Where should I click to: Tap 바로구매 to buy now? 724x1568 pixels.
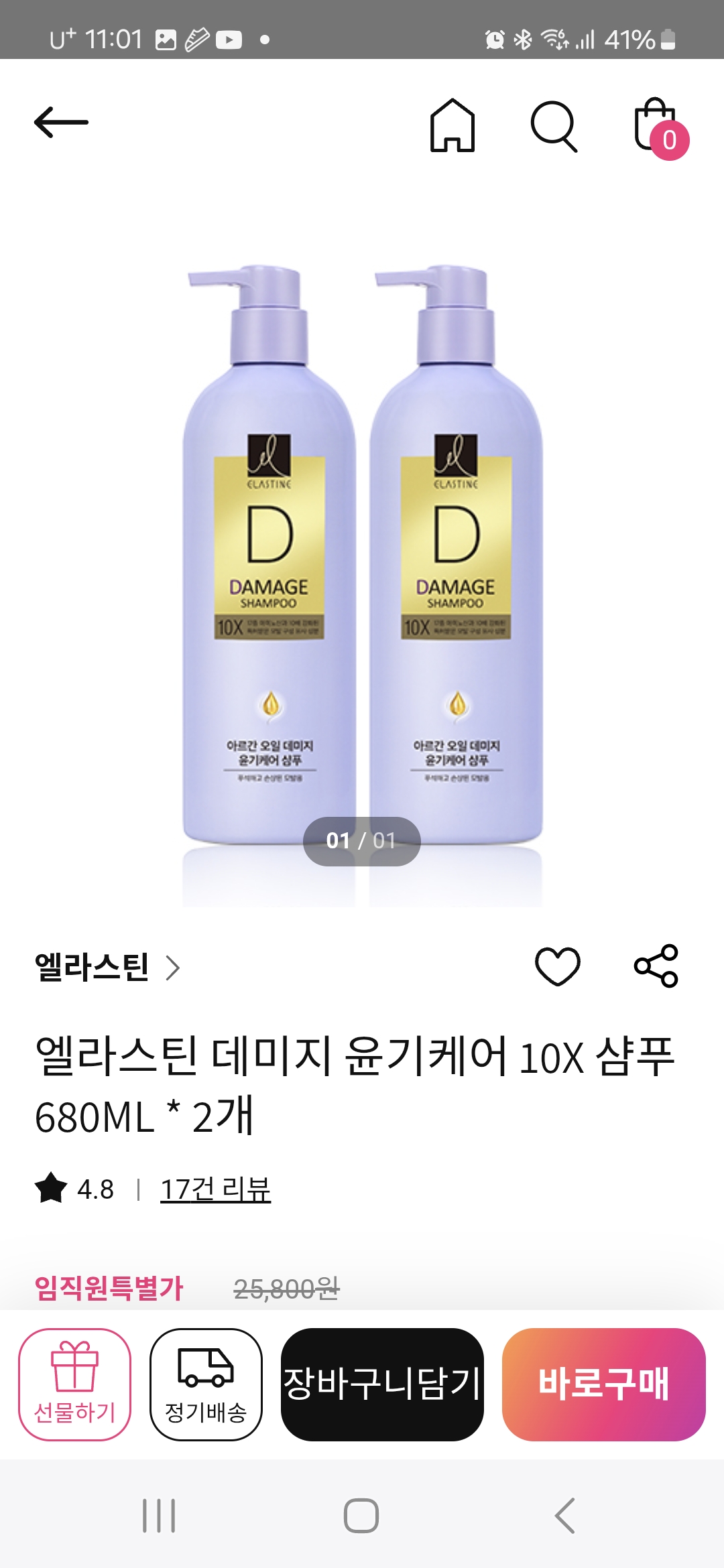pyautogui.click(x=603, y=1384)
